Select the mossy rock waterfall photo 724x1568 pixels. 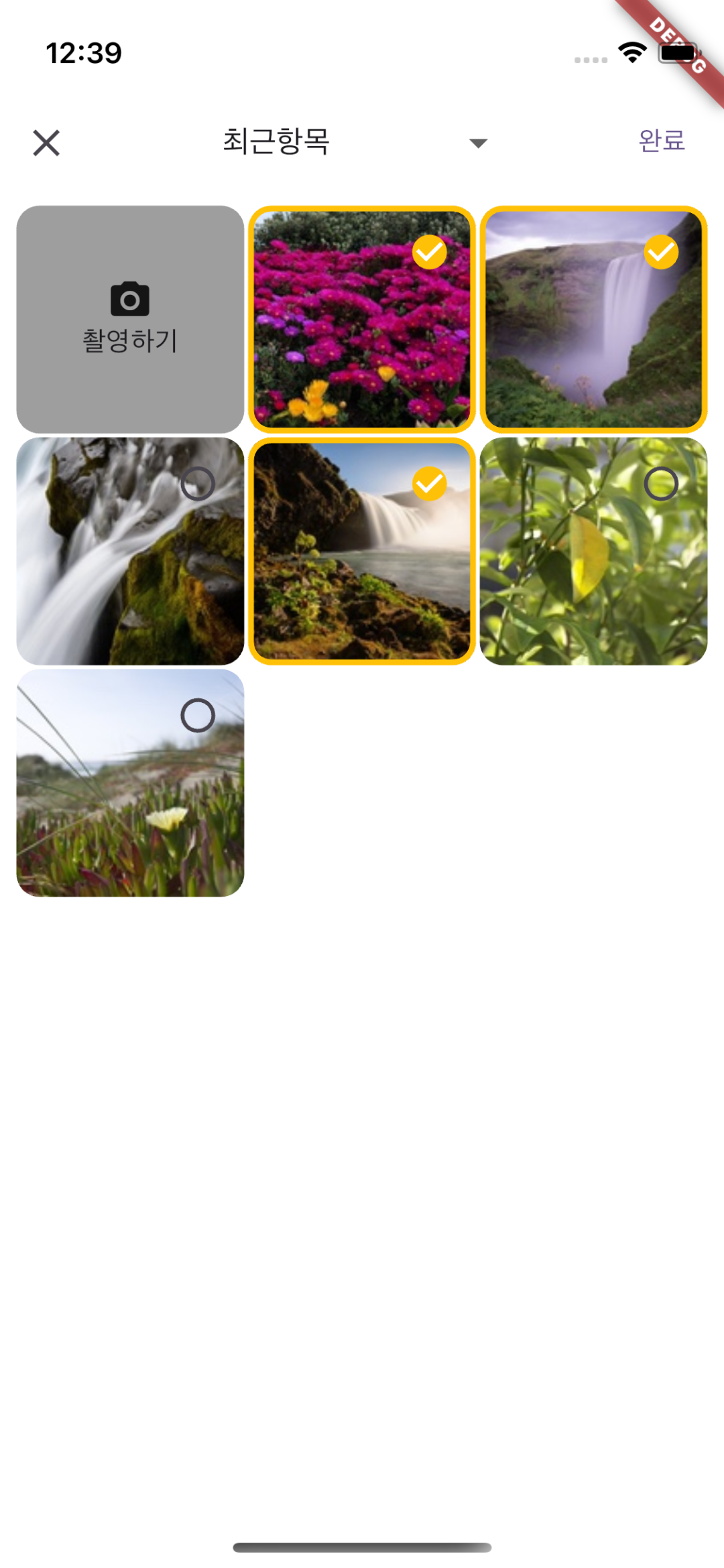pos(198,484)
